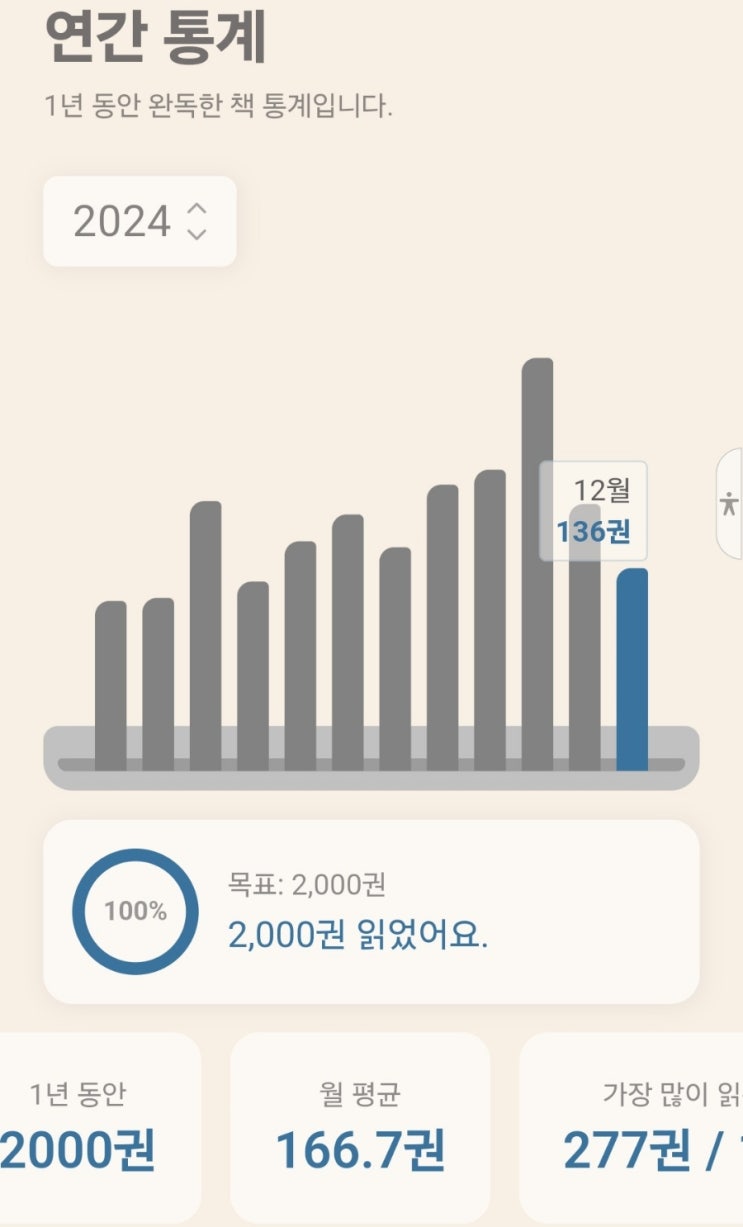Open the accessibility floating button
743x1227 pixels.
click(x=730, y=503)
